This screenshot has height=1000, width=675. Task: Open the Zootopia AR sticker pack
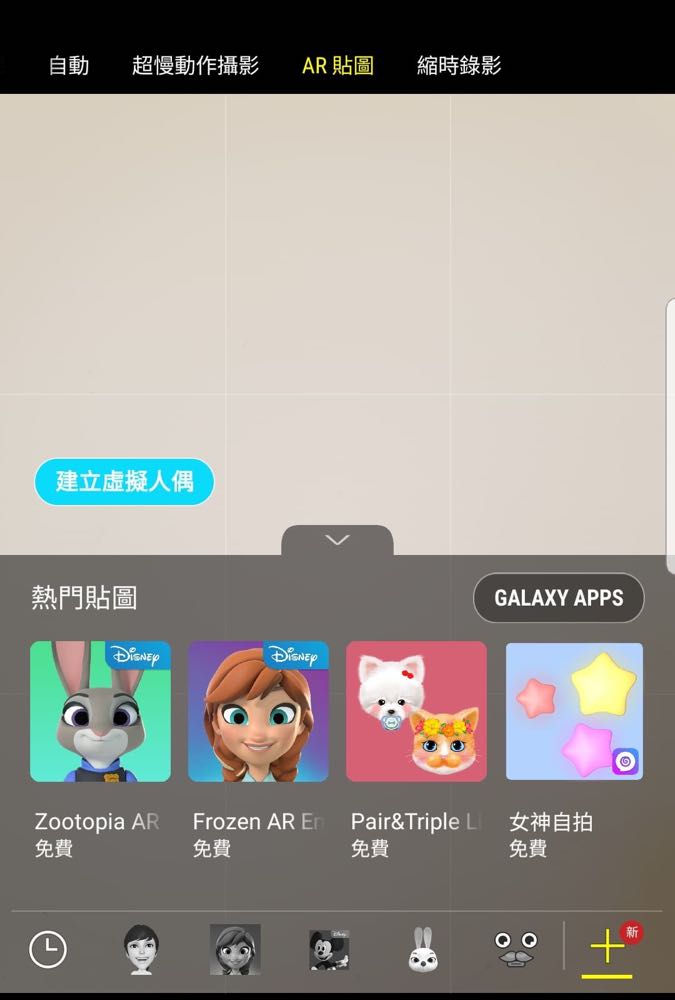point(100,711)
